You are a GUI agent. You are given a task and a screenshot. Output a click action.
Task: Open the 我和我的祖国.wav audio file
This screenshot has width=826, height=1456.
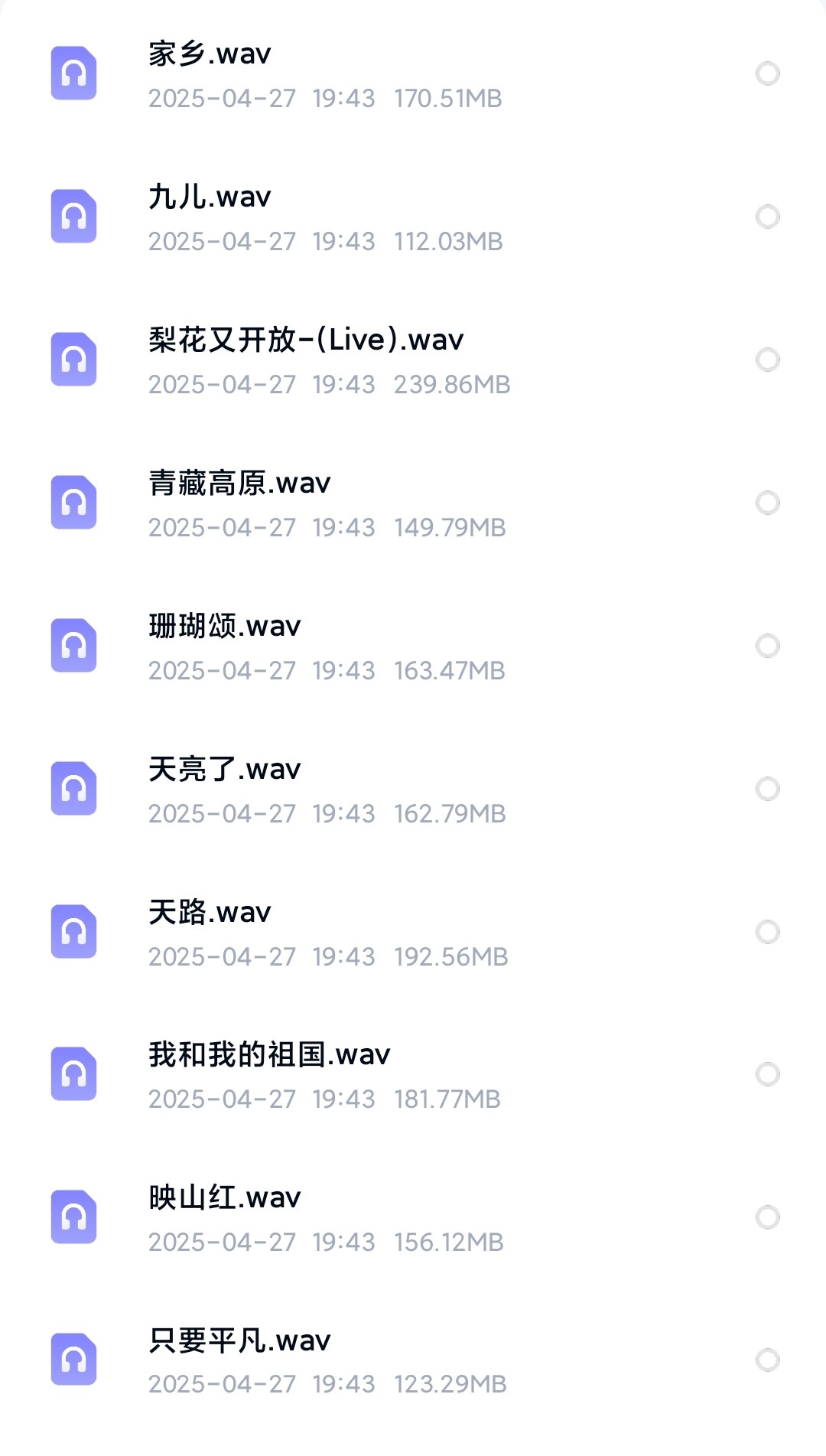click(x=269, y=1055)
